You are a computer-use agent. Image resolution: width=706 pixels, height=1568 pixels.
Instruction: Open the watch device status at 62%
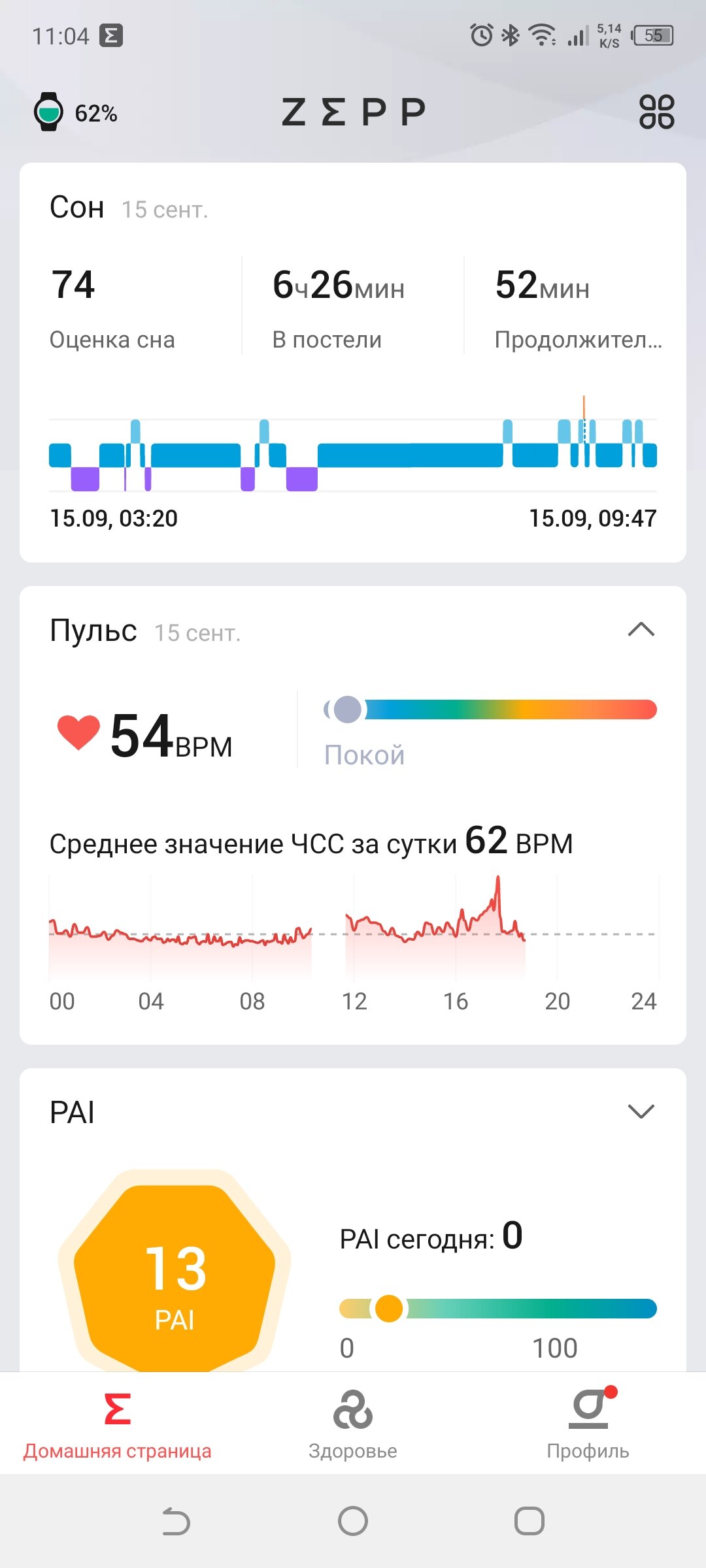(x=76, y=112)
